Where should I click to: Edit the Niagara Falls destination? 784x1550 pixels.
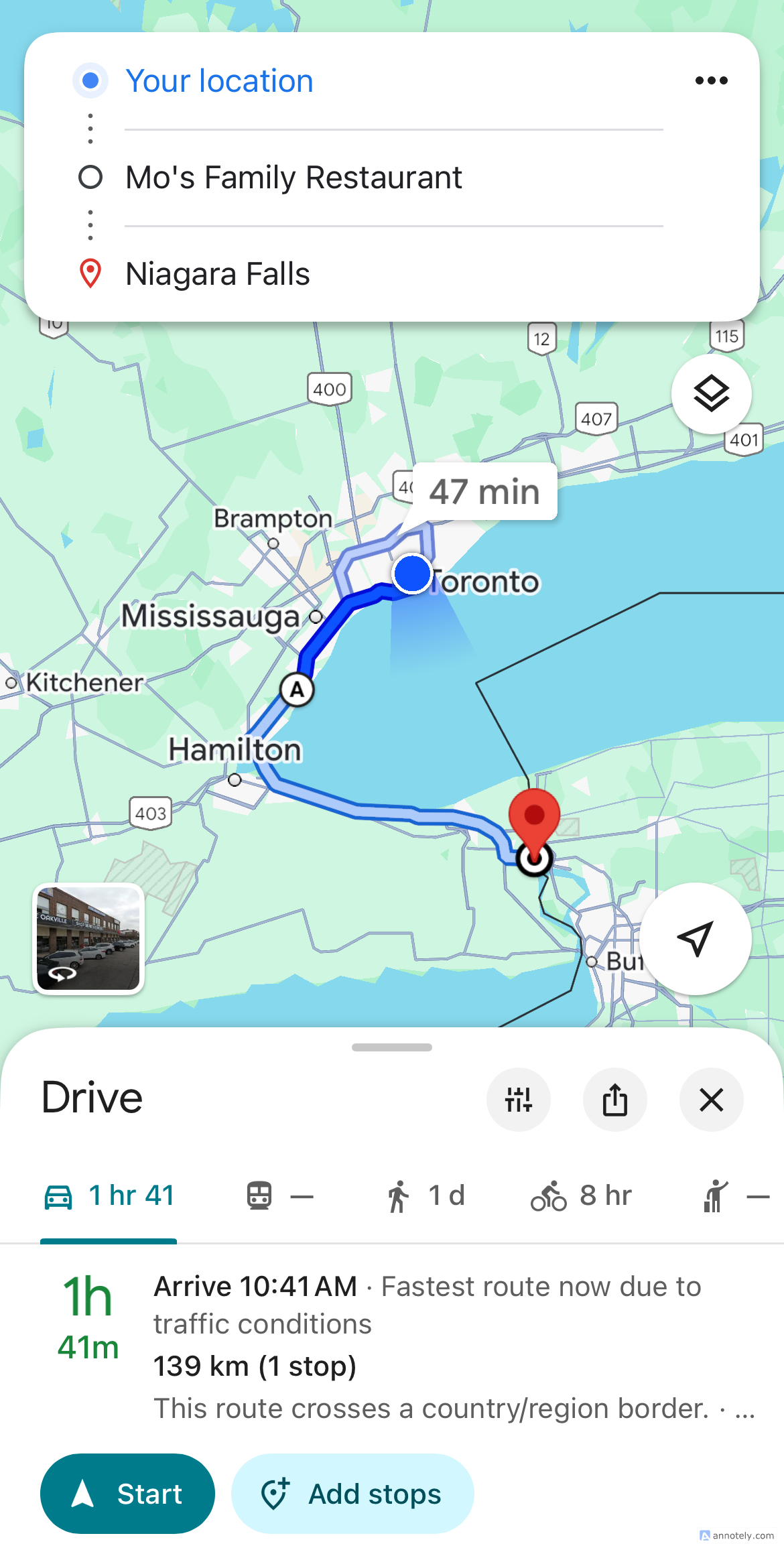218,274
